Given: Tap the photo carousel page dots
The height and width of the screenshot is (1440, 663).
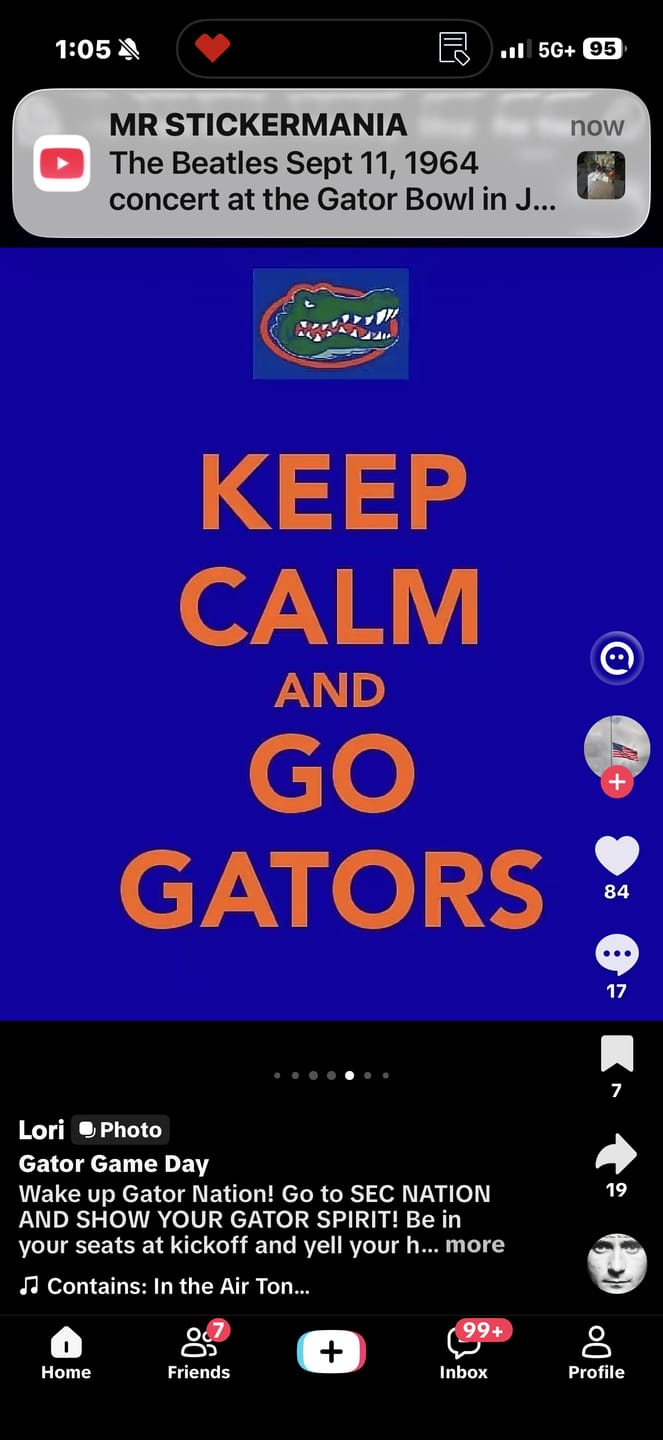Looking at the screenshot, I should pyautogui.click(x=331, y=1076).
